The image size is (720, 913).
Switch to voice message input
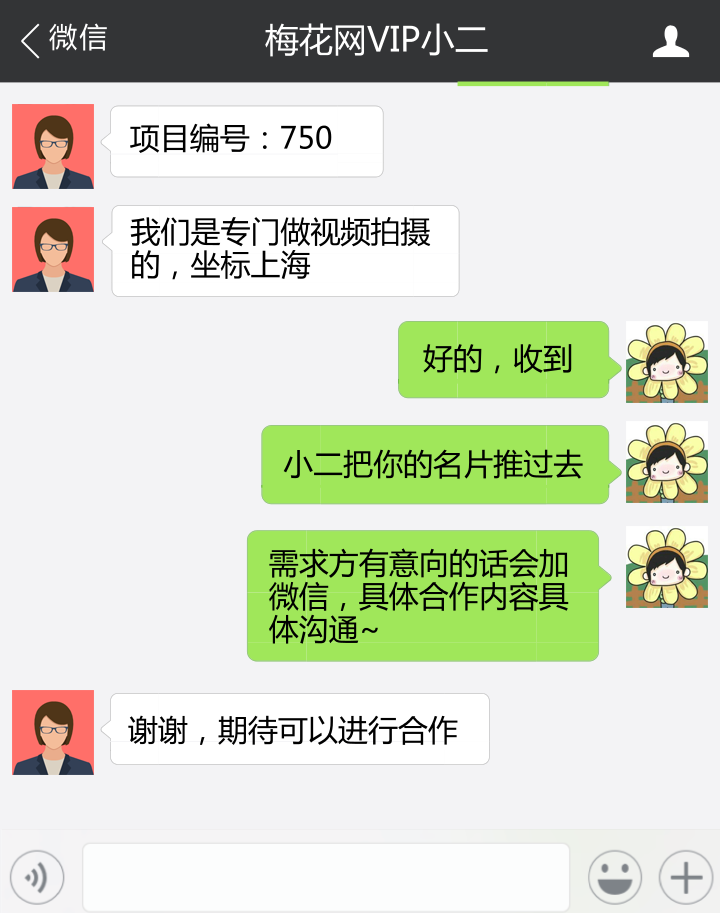point(37,878)
